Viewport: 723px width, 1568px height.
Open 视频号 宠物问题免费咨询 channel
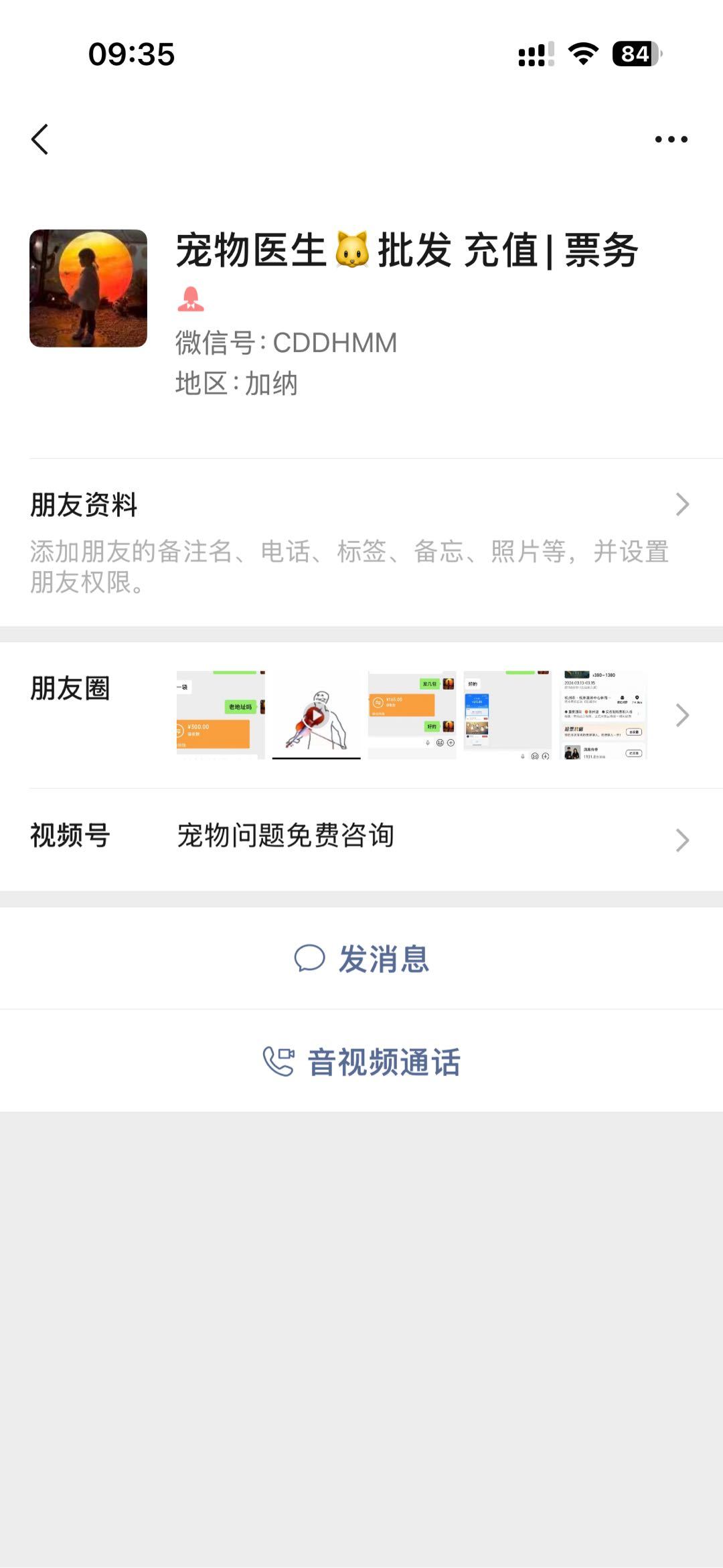pos(361,837)
